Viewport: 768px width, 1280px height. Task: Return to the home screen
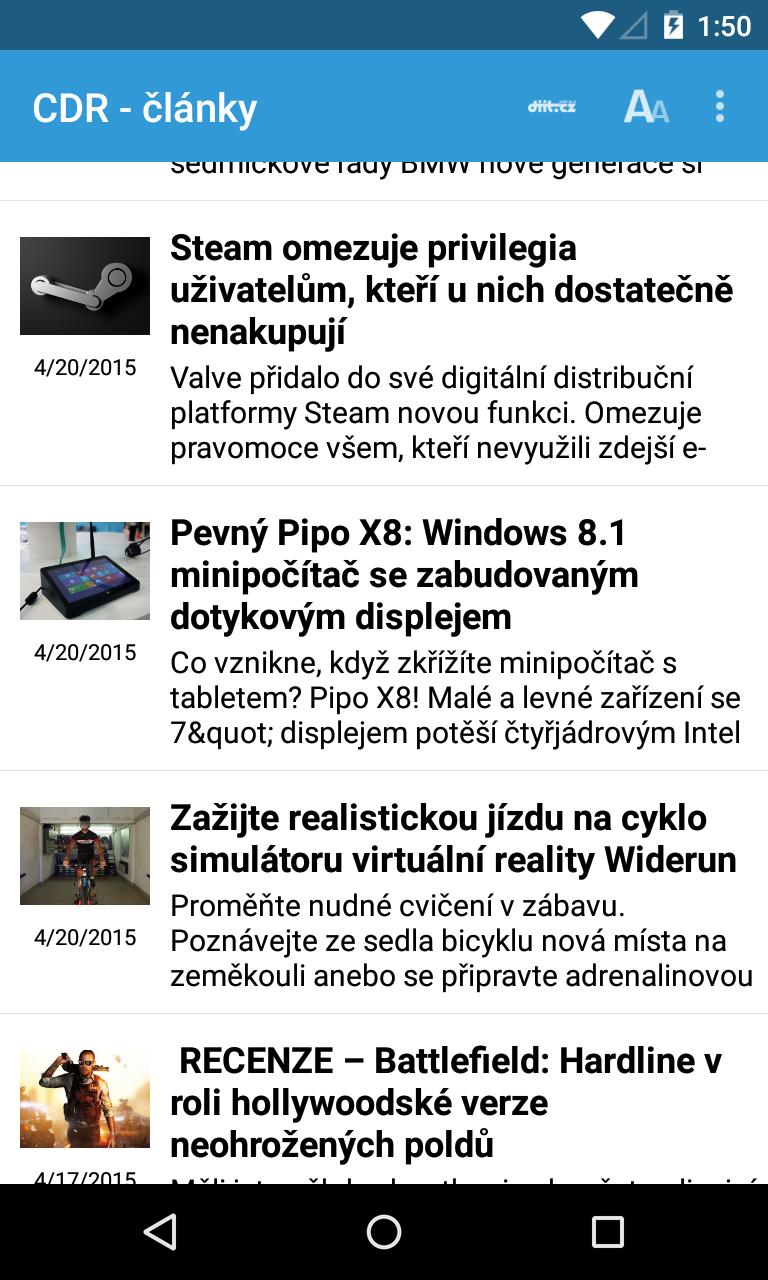click(x=384, y=1232)
